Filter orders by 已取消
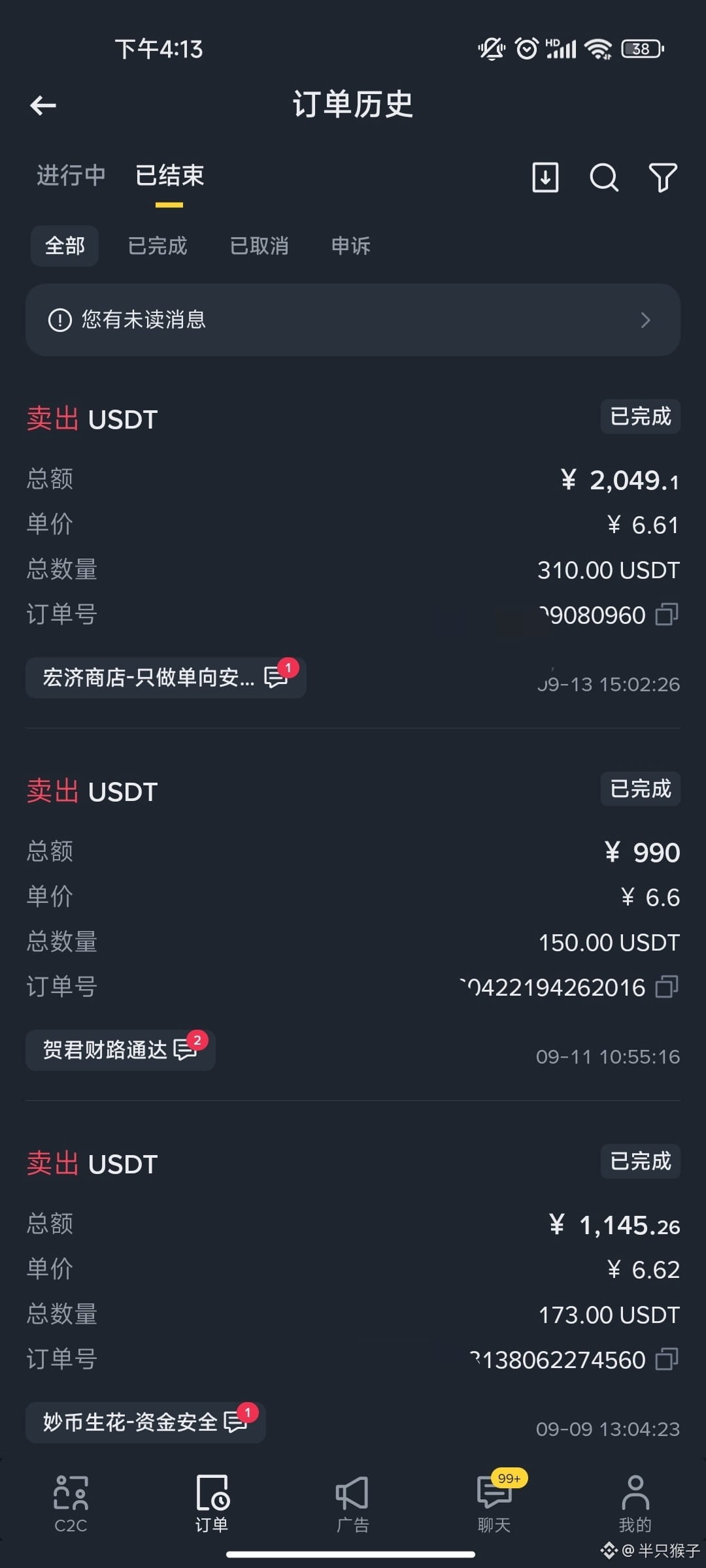706x1568 pixels. click(x=260, y=246)
